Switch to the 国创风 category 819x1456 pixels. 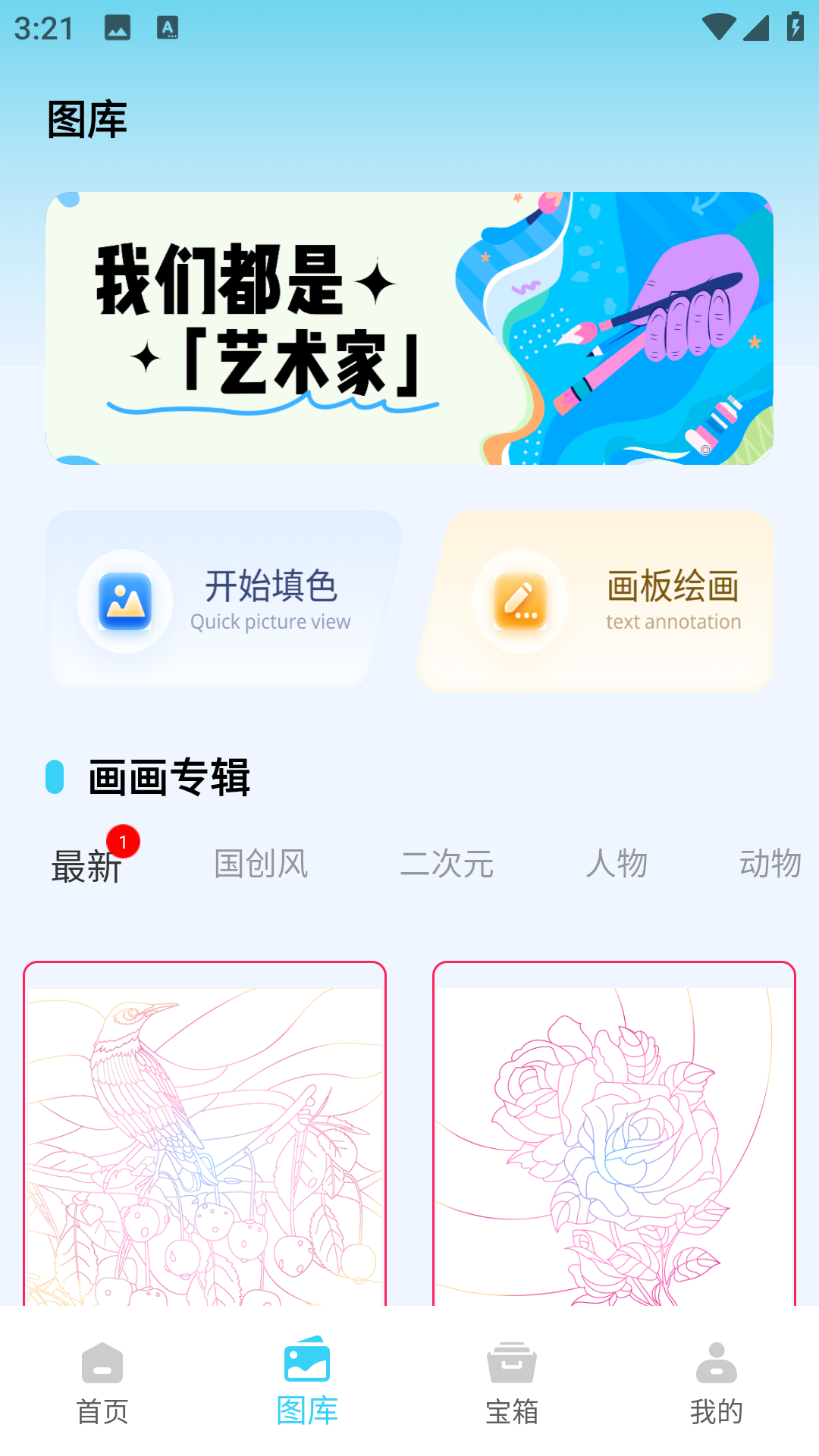(260, 864)
